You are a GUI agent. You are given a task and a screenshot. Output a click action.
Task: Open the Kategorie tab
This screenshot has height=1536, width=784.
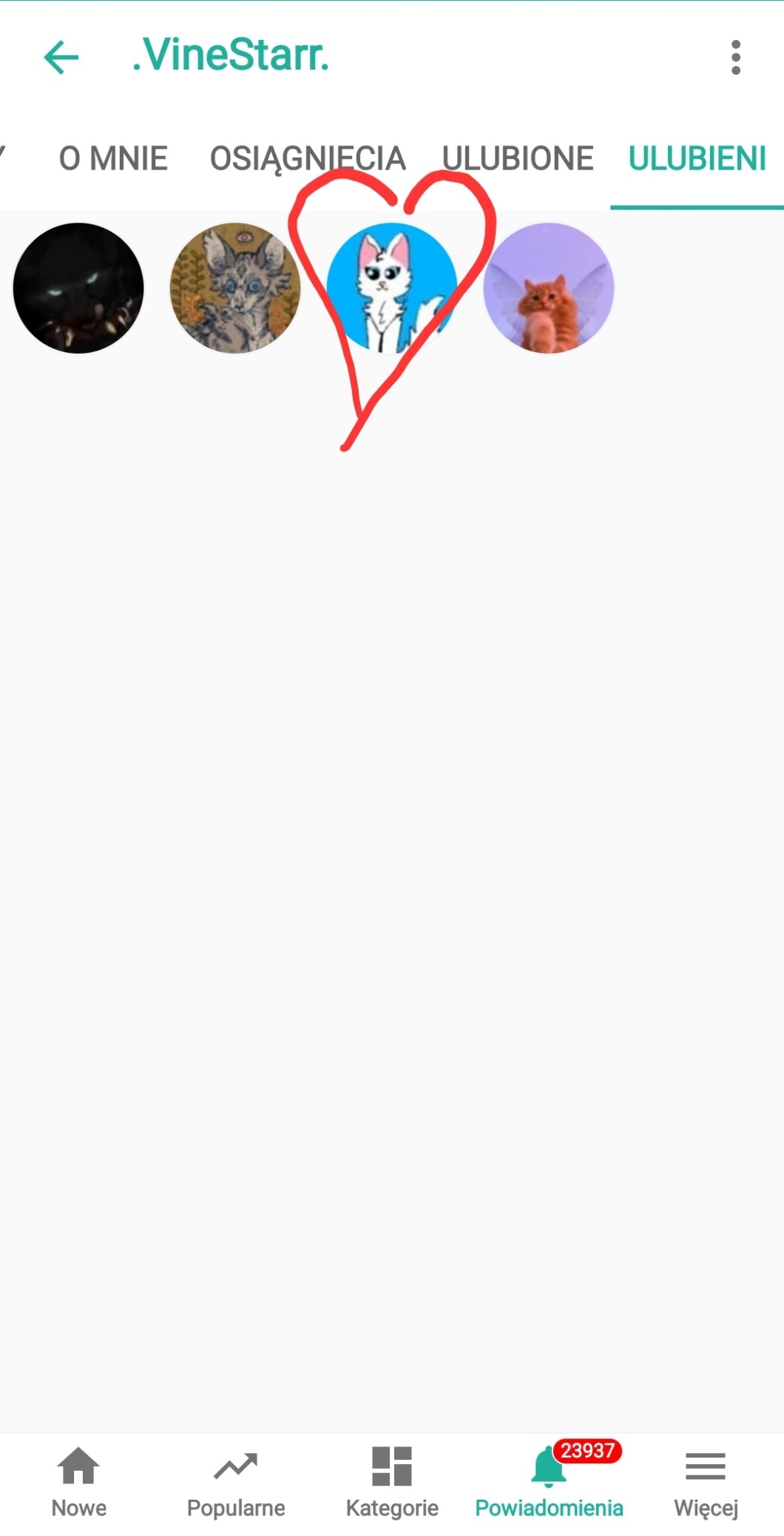tap(392, 1482)
